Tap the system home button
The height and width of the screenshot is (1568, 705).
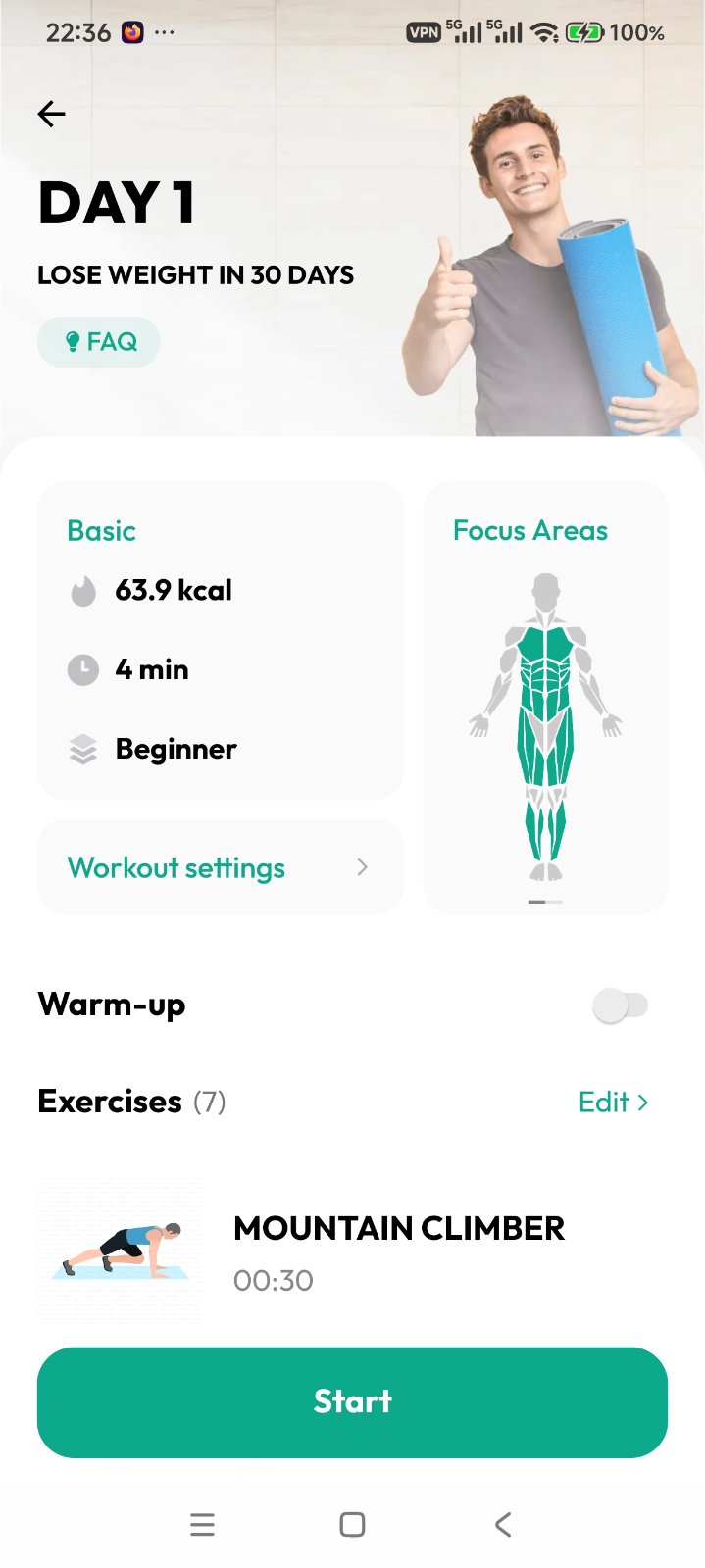click(352, 1524)
